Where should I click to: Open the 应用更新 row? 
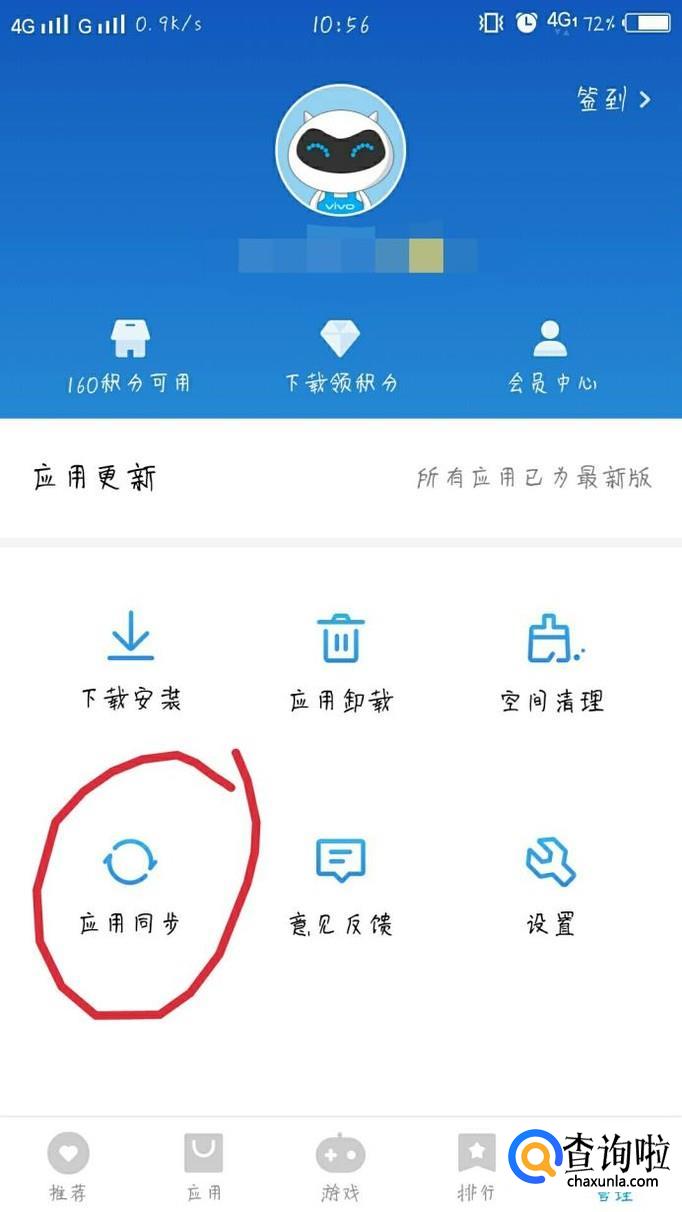point(340,478)
